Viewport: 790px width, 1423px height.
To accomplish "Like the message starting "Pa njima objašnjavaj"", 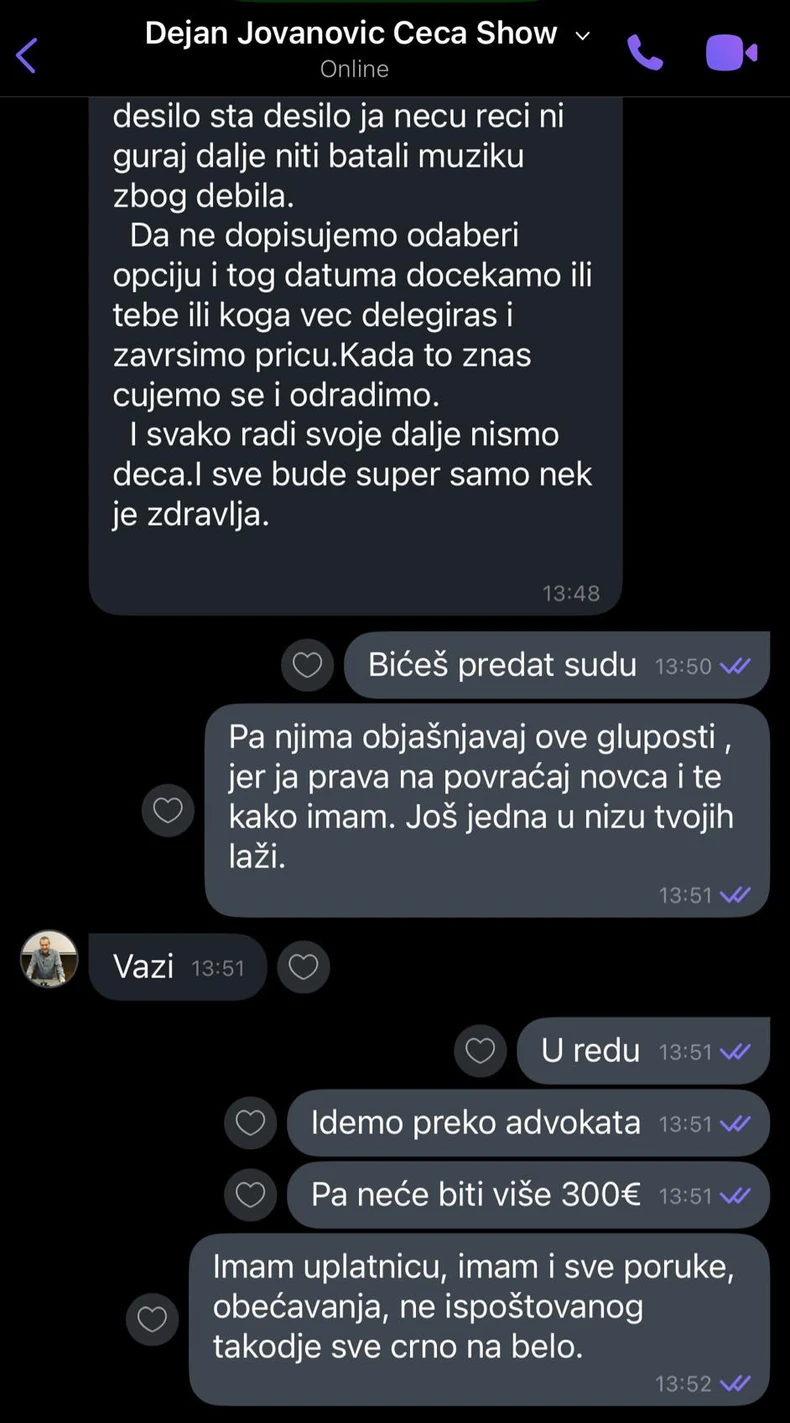I will click(168, 810).
